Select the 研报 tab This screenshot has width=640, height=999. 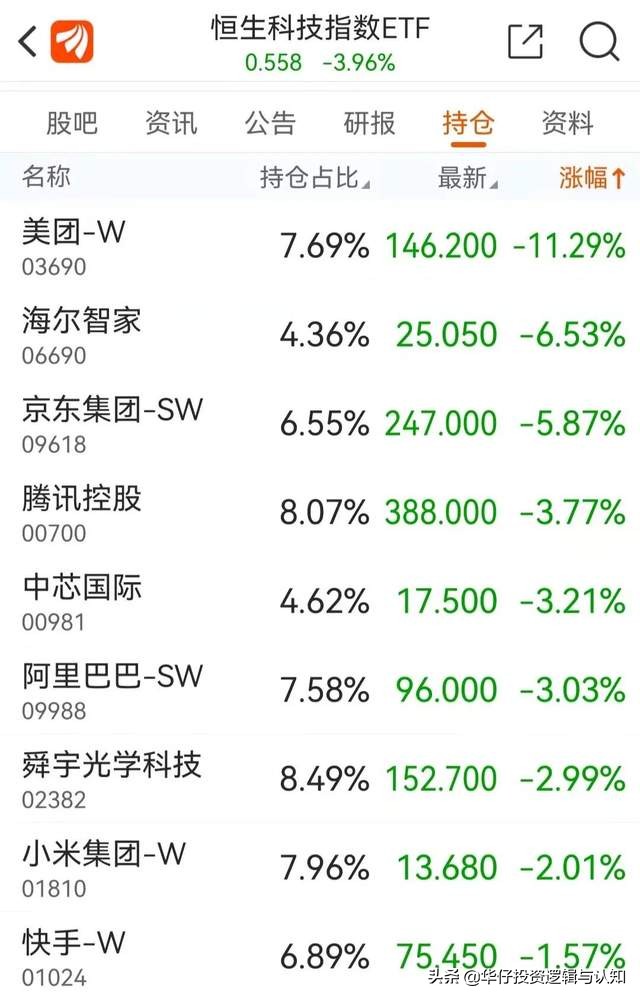(369, 123)
